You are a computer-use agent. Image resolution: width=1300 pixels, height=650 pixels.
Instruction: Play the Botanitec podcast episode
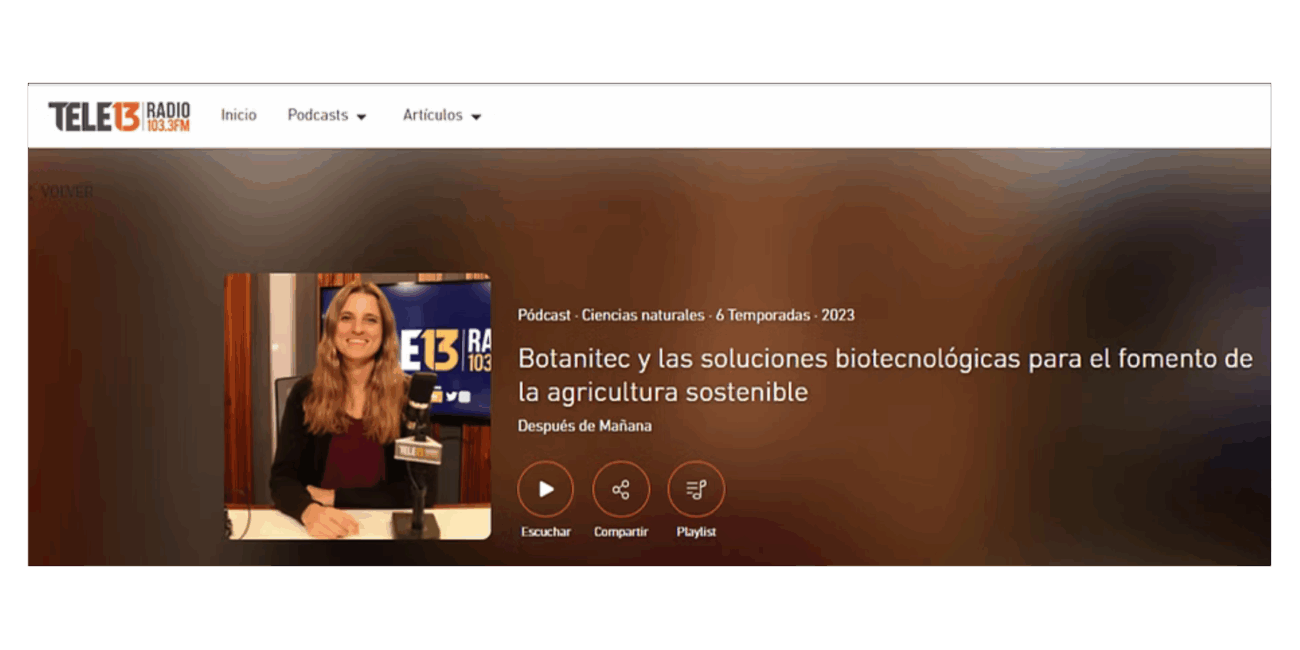point(545,489)
